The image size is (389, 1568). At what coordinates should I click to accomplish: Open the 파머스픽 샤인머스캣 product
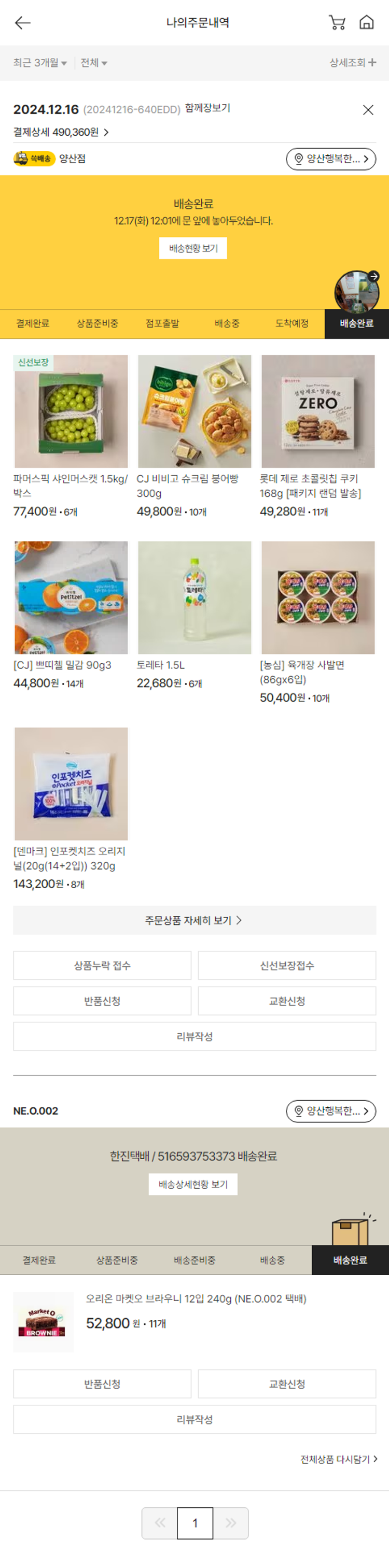pyautogui.click(x=72, y=411)
